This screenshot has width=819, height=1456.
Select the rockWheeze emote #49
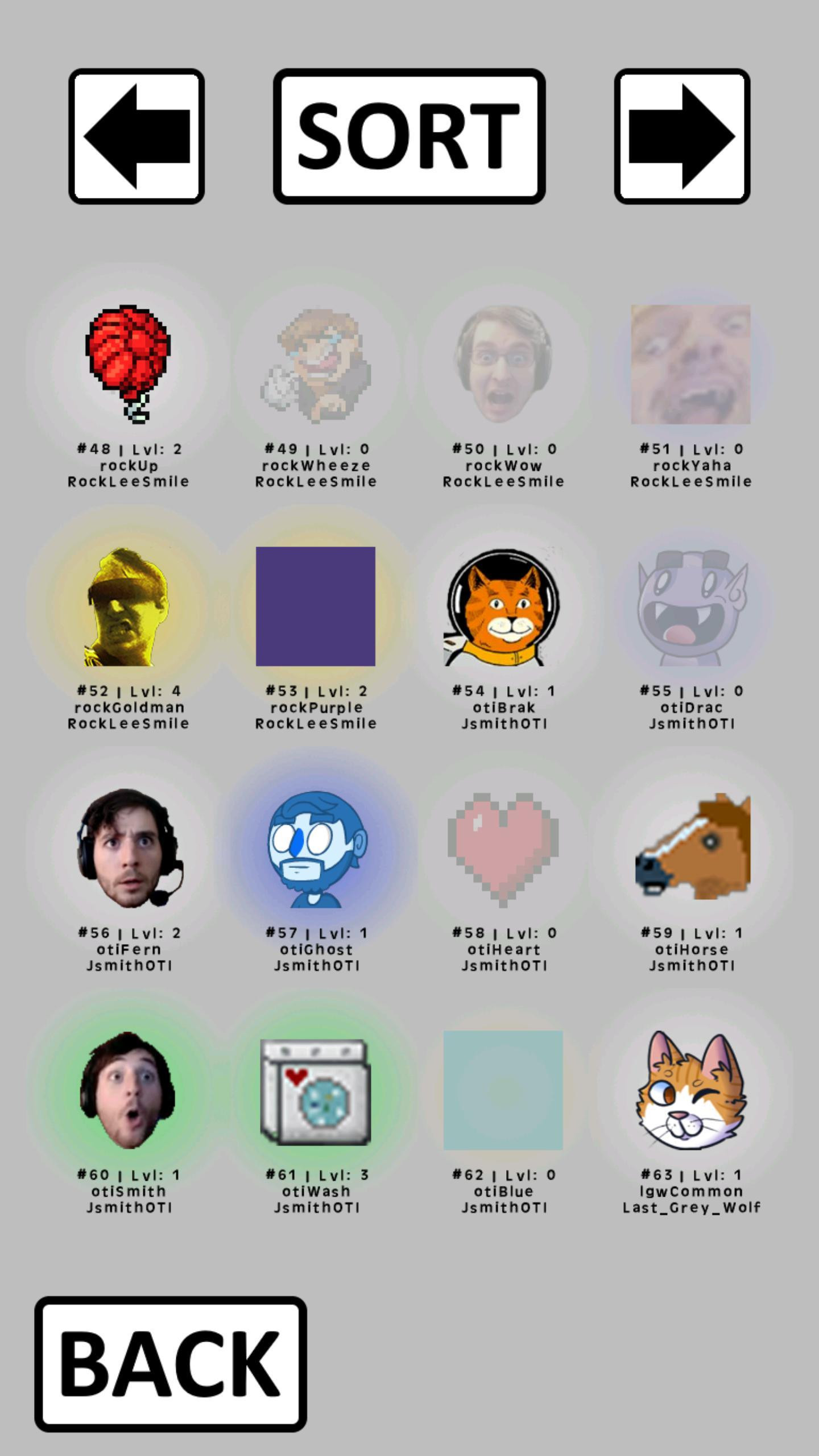pyautogui.click(x=316, y=364)
